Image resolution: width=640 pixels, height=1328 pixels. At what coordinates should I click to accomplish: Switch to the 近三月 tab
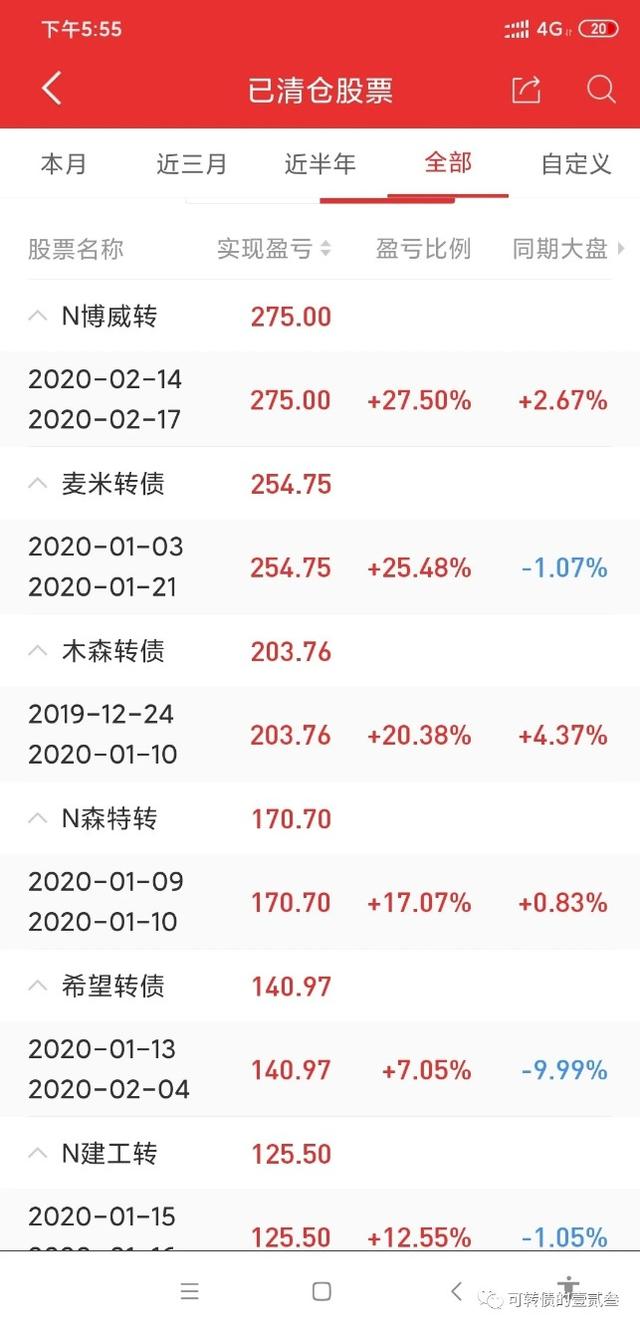click(192, 164)
